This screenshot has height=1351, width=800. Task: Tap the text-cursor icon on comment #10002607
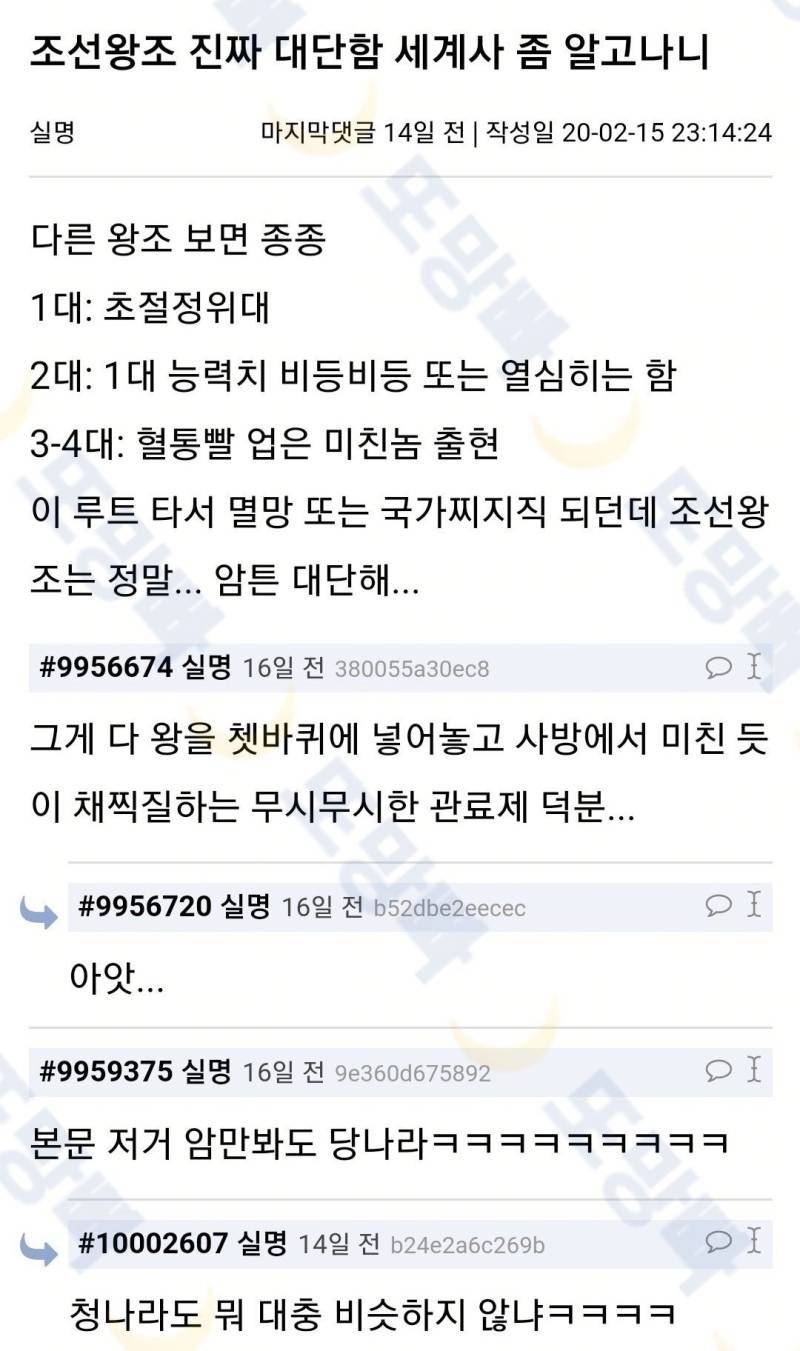[x=754, y=1242]
